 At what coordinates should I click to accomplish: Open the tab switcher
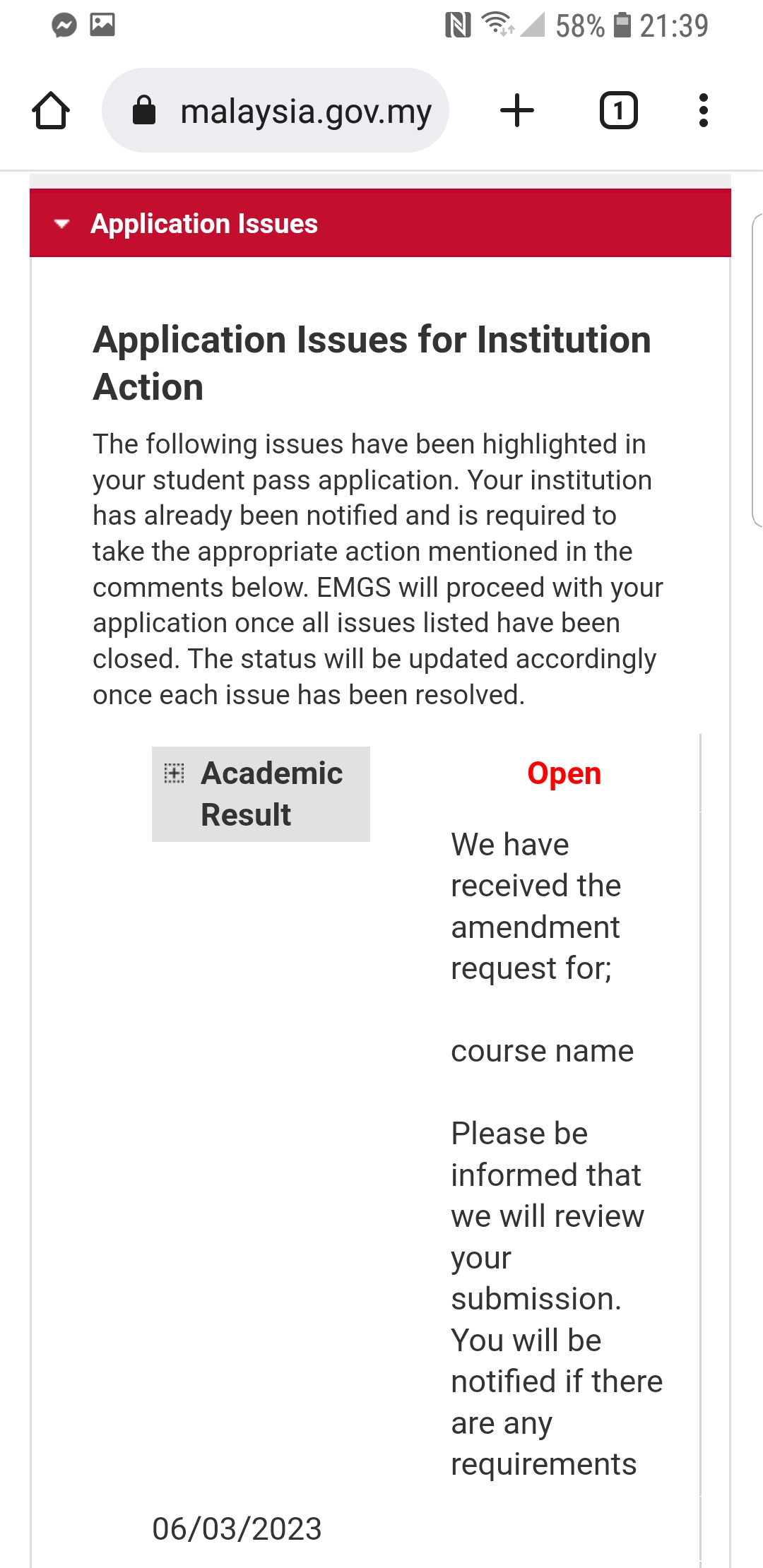(x=618, y=111)
